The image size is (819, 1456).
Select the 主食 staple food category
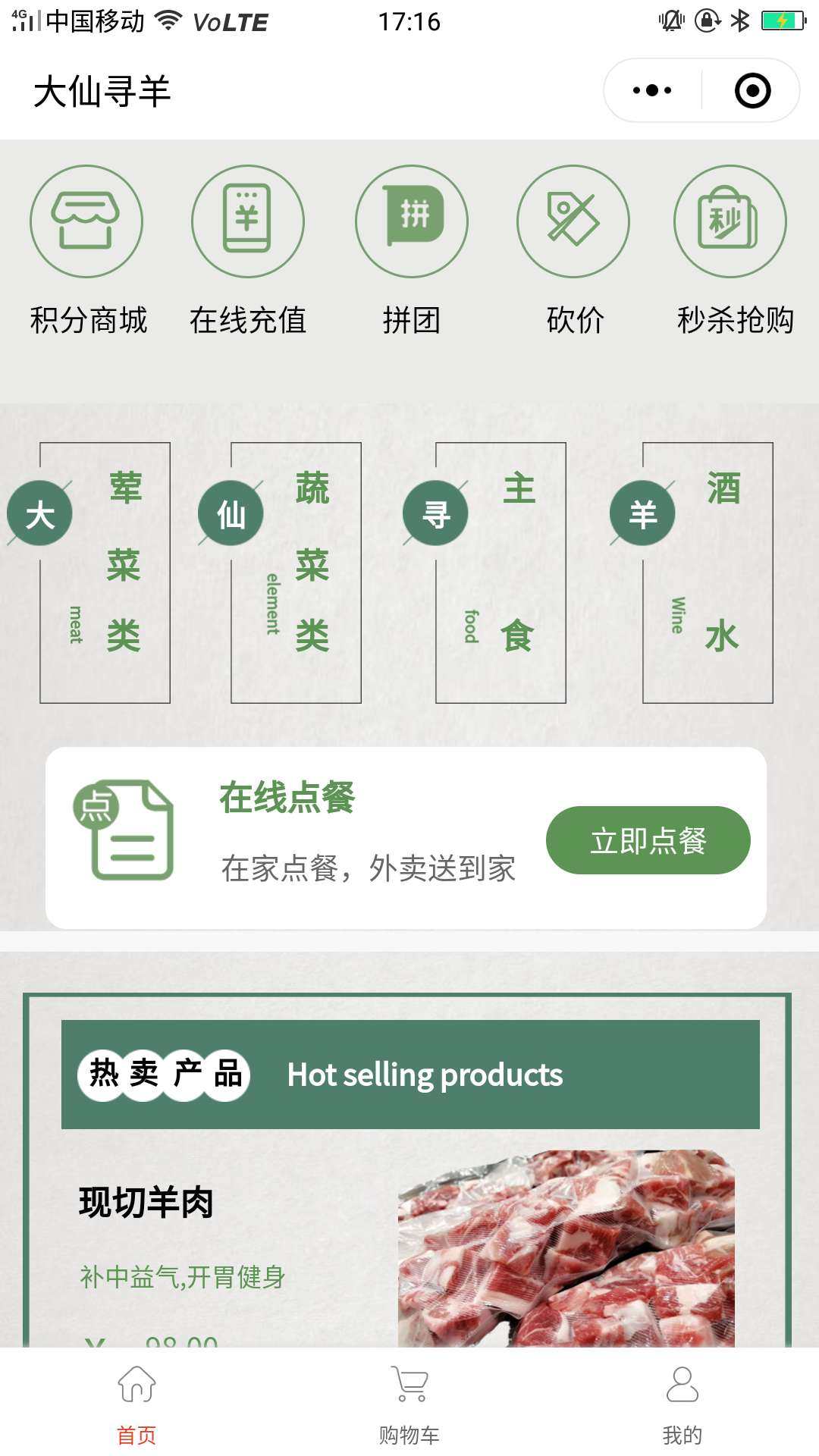point(500,573)
